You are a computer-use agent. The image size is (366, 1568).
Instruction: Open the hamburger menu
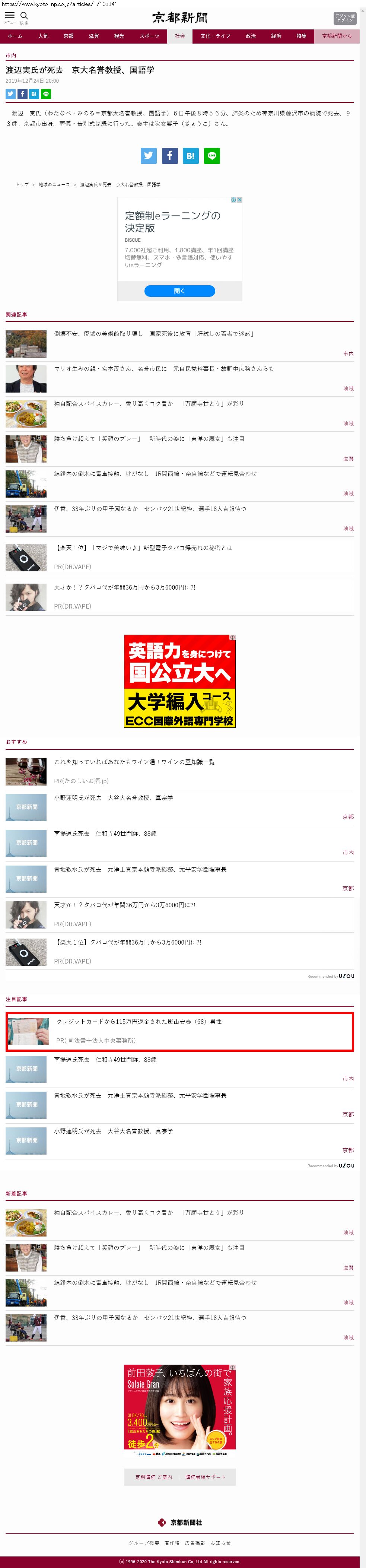10,17
